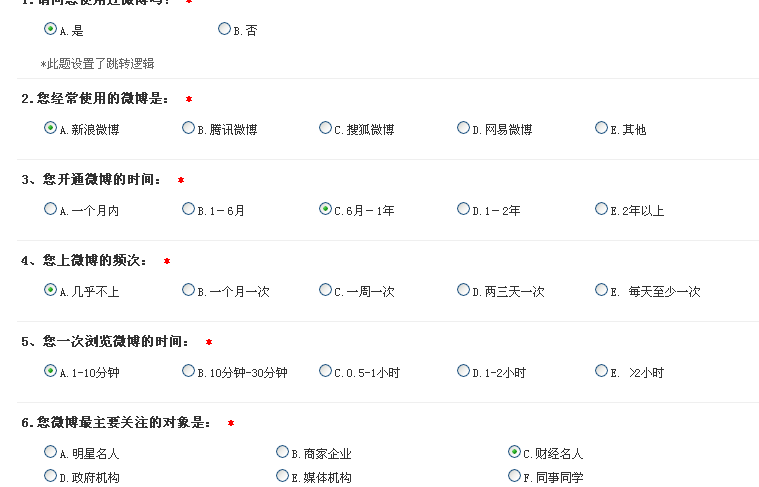Pick D. 两三天一次 radio option
This screenshot has height=487, width=759.
(463, 290)
